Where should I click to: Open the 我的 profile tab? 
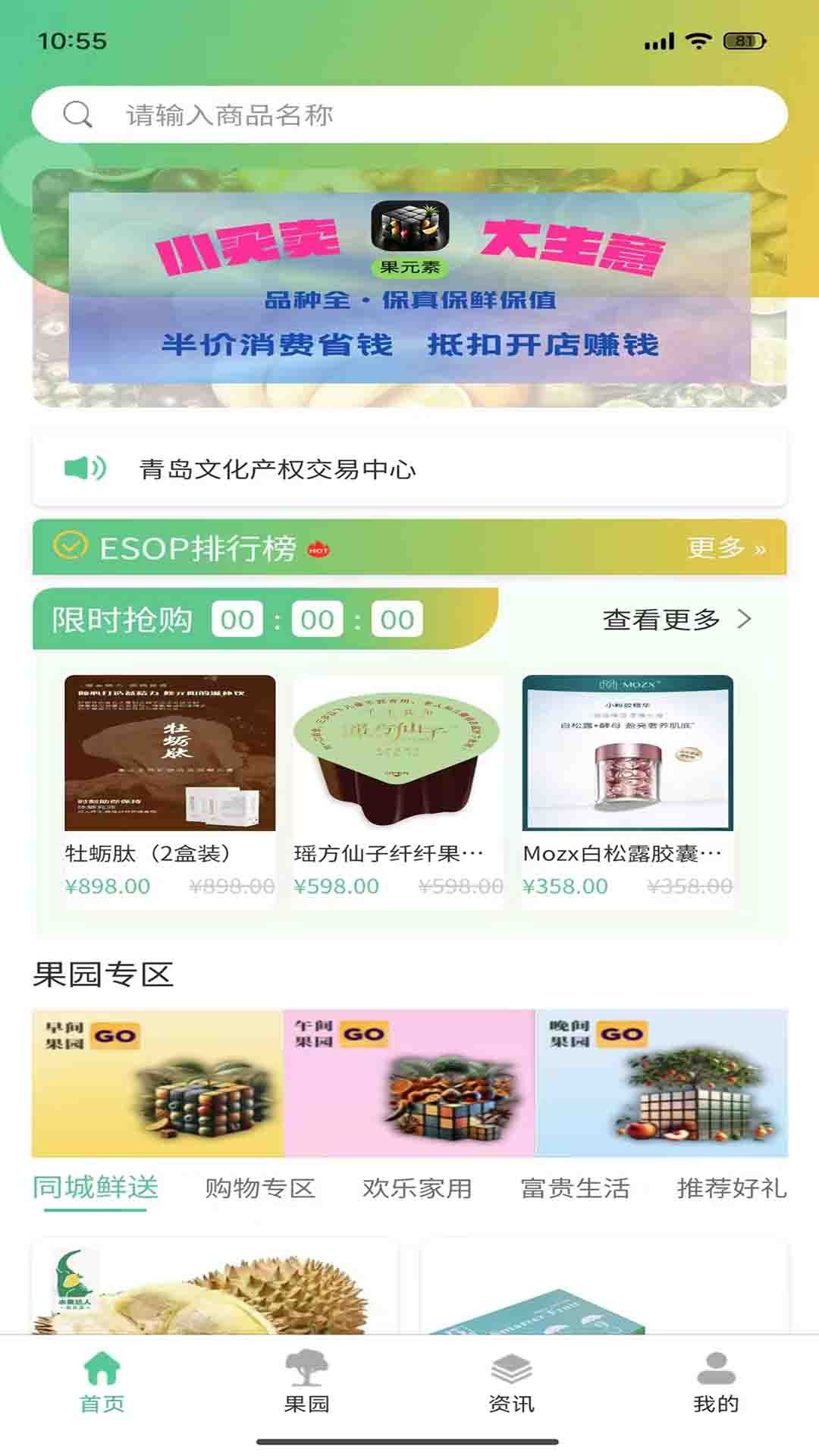pyautogui.click(x=716, y=1382)
